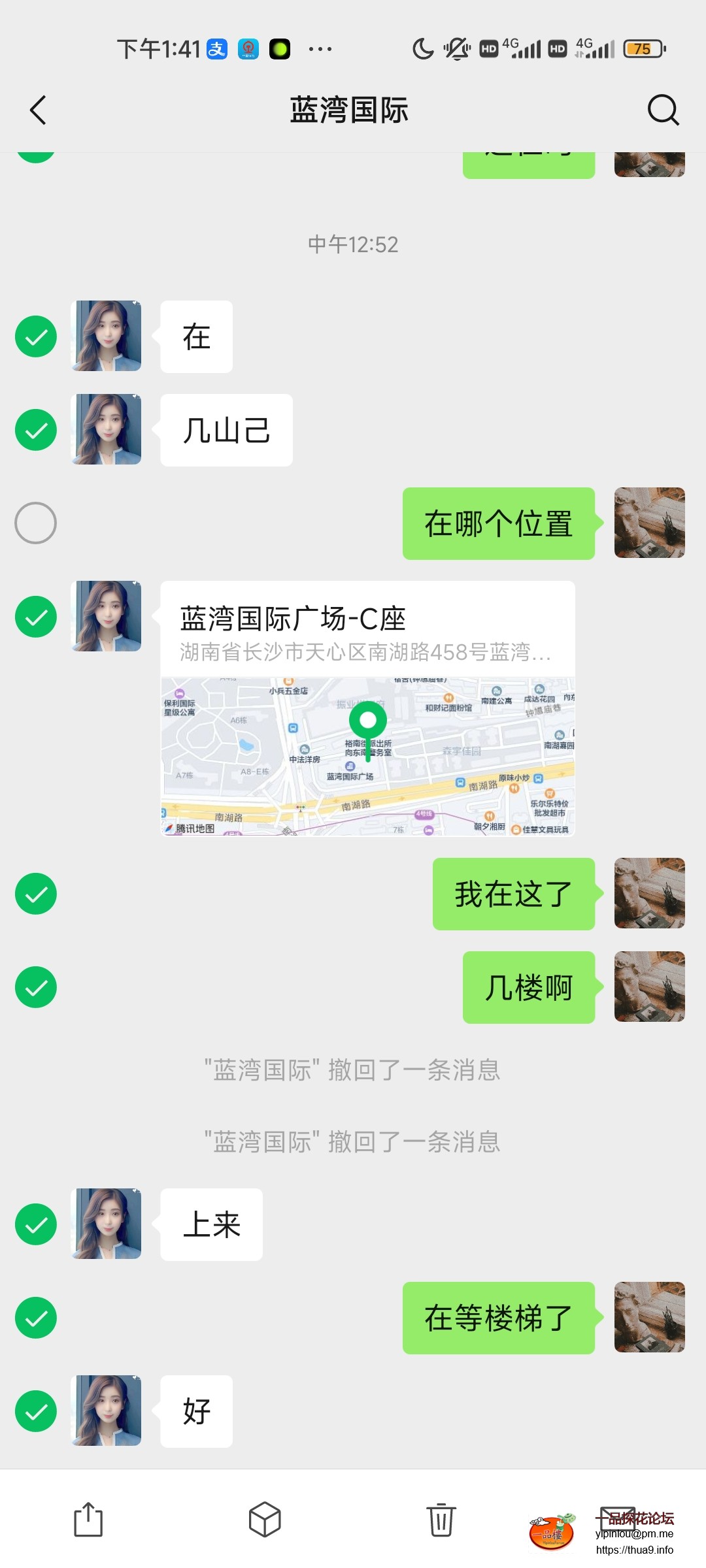706x1568 pixels.
Task: Tap the contact's avatar beside the 在 message
Action: pyautogui.click(x=106, y=336)
